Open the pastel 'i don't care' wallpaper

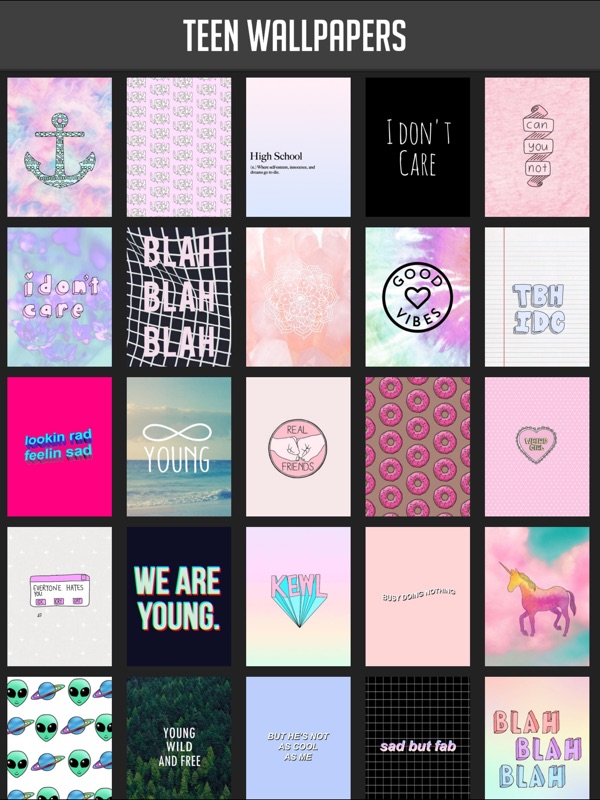pos(60,297)
